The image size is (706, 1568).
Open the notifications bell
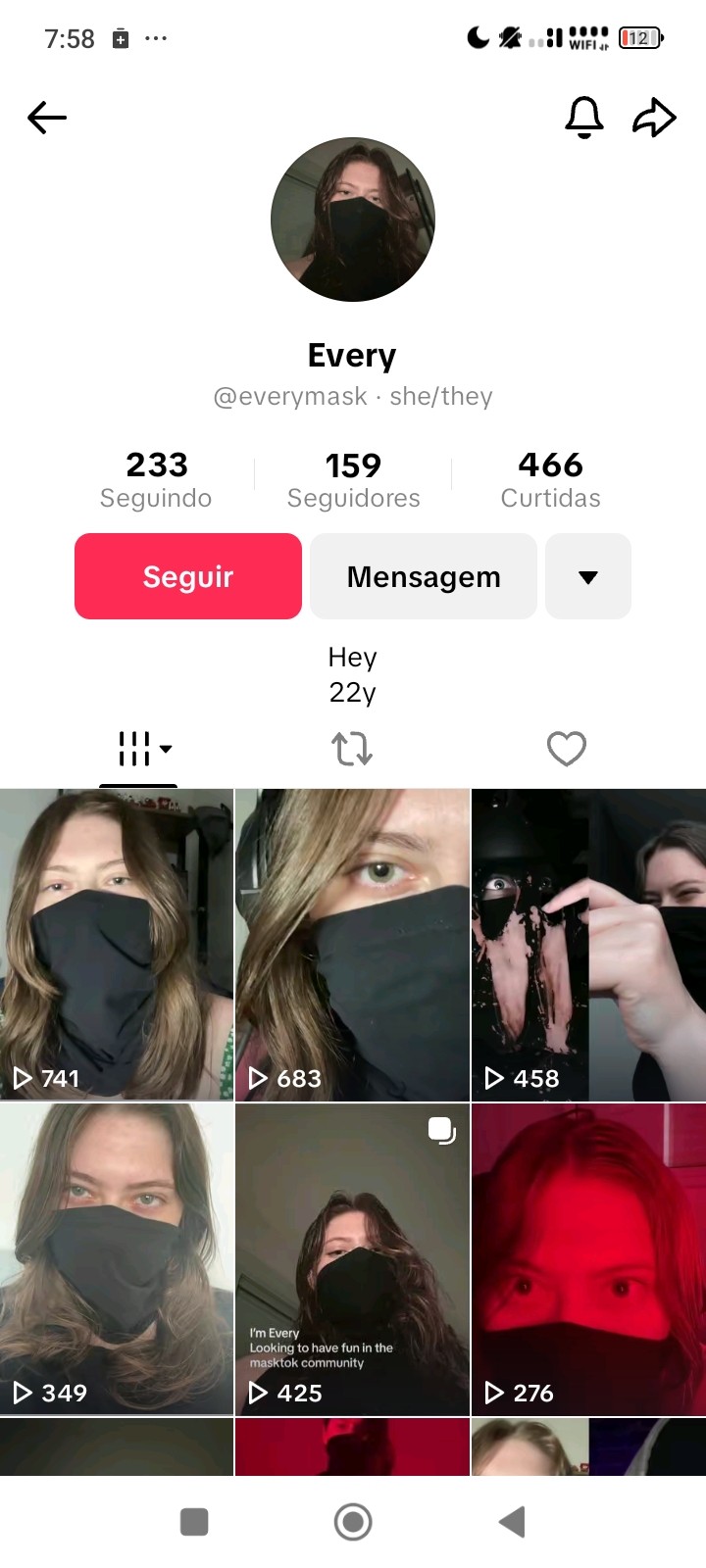coord(583,119)
